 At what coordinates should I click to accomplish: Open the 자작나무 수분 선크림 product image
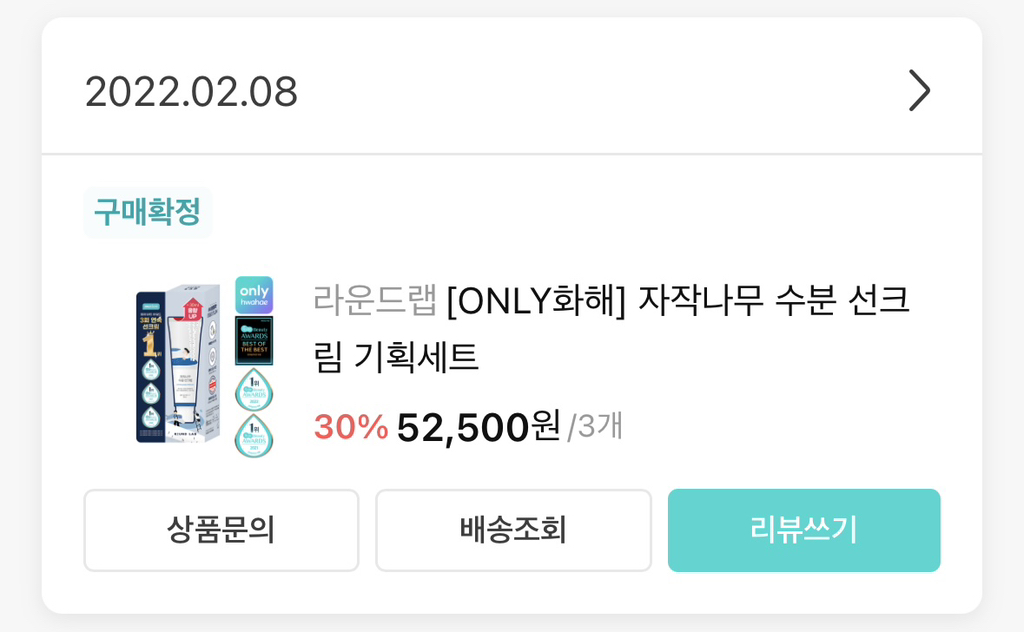[x=203, y=365]
